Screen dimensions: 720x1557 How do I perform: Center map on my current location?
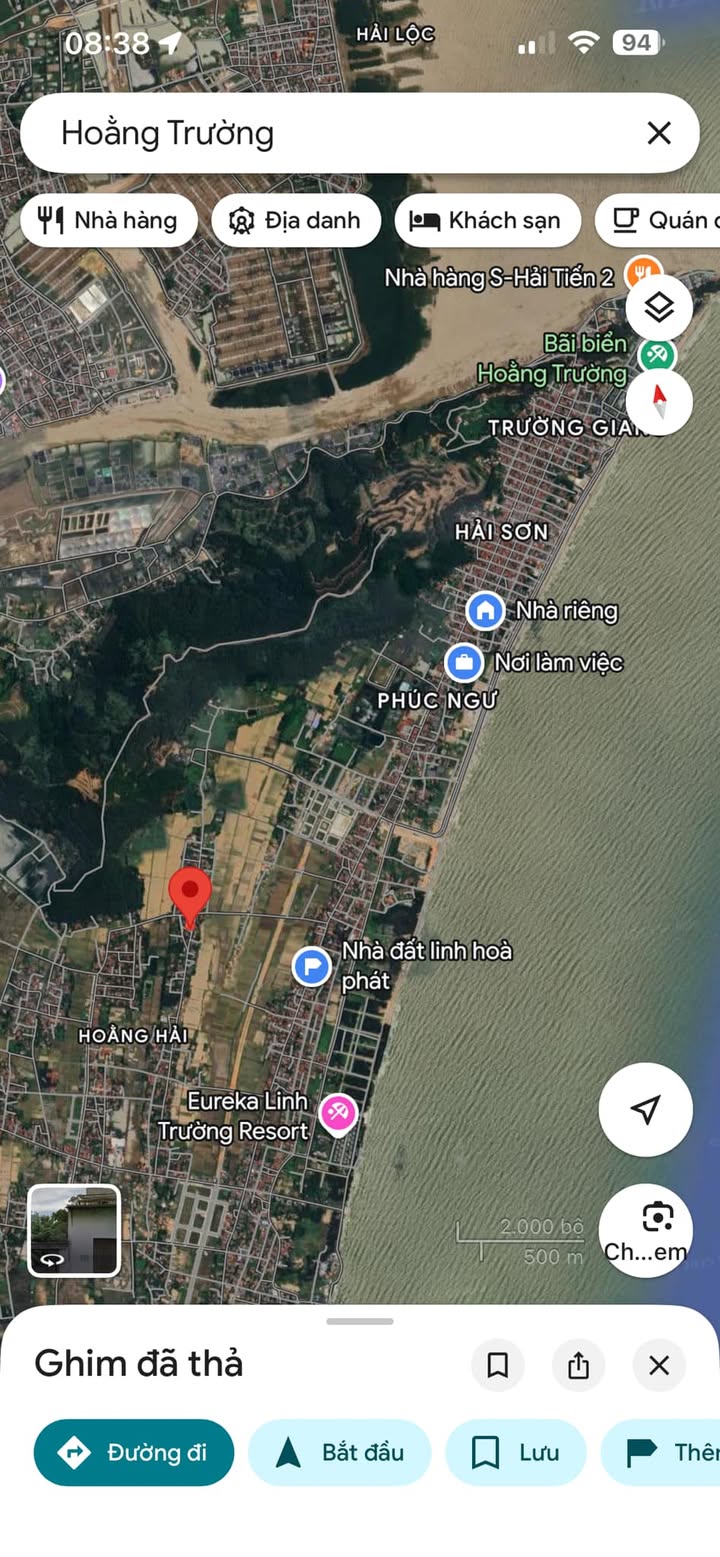point(645,1109)
